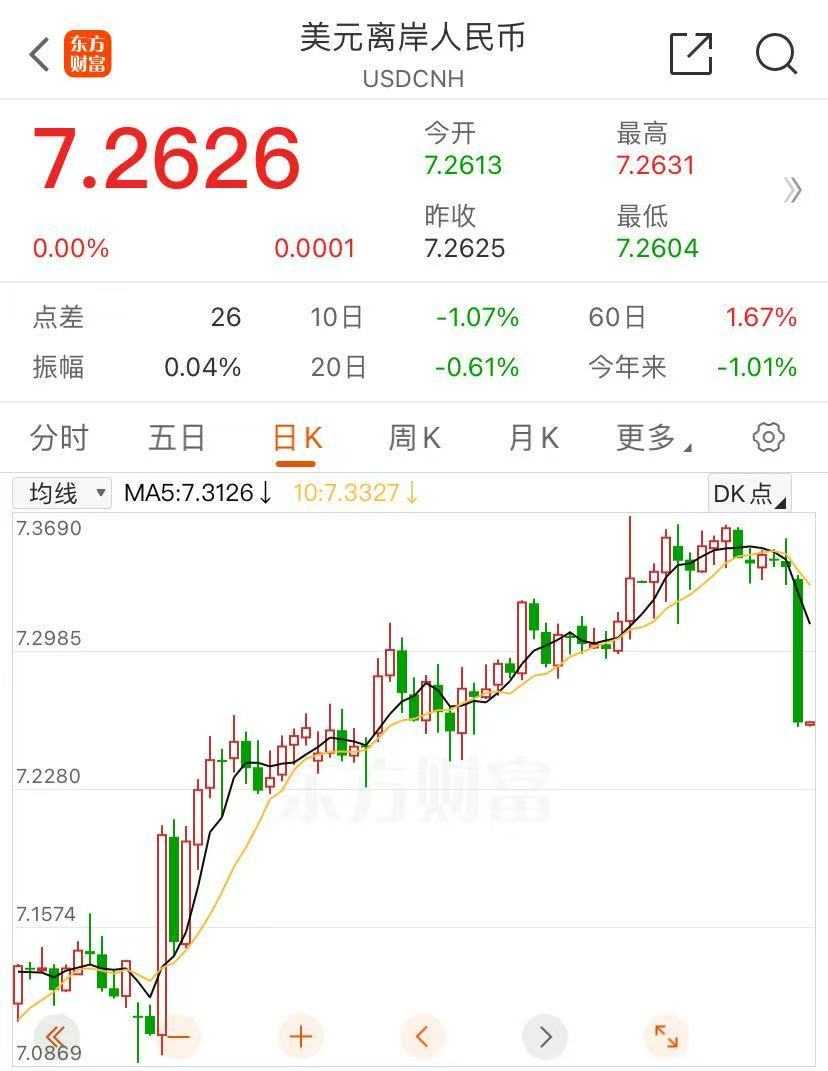Switch to the 五日 chart tab
The image size is (828, 1071).
pos(177,438)
